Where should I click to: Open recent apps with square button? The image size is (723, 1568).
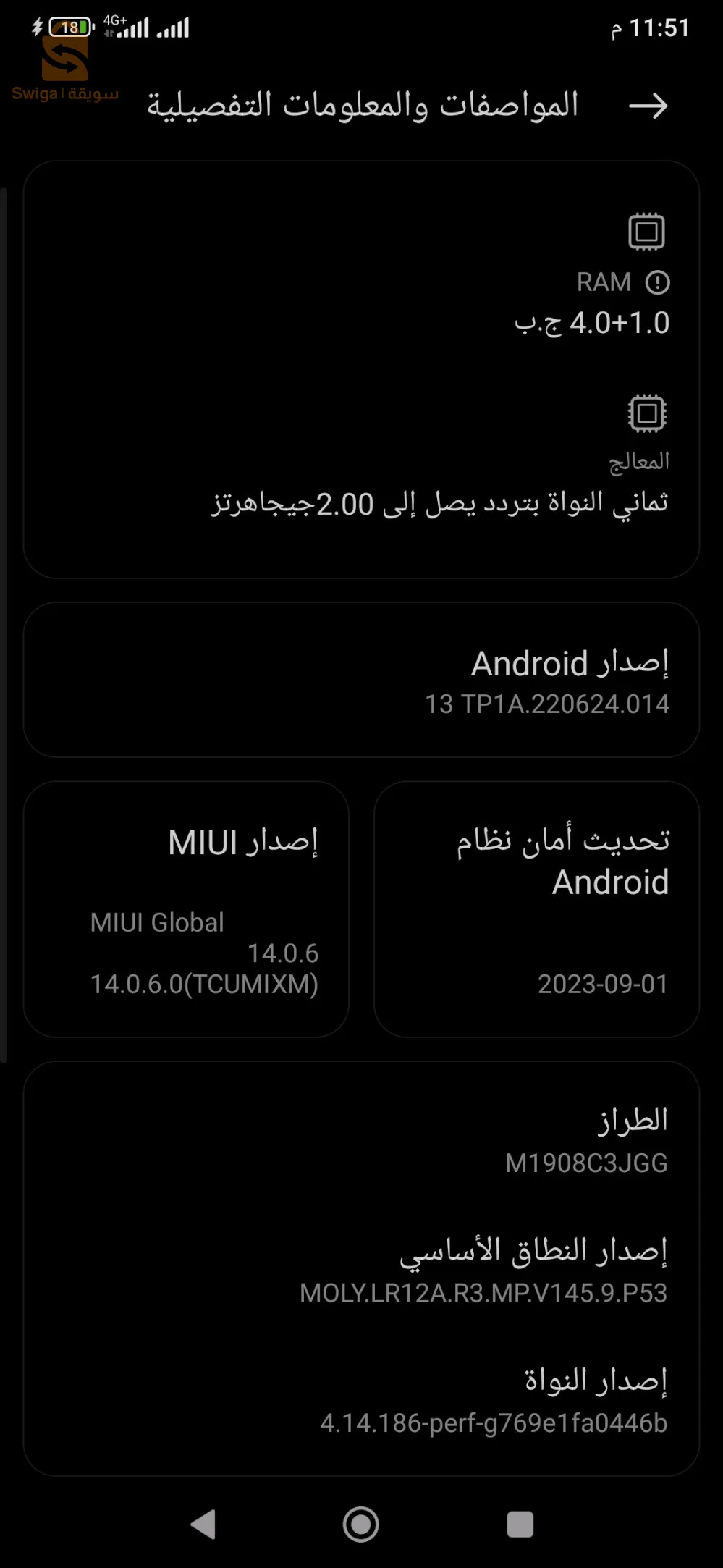[520, 1525]
